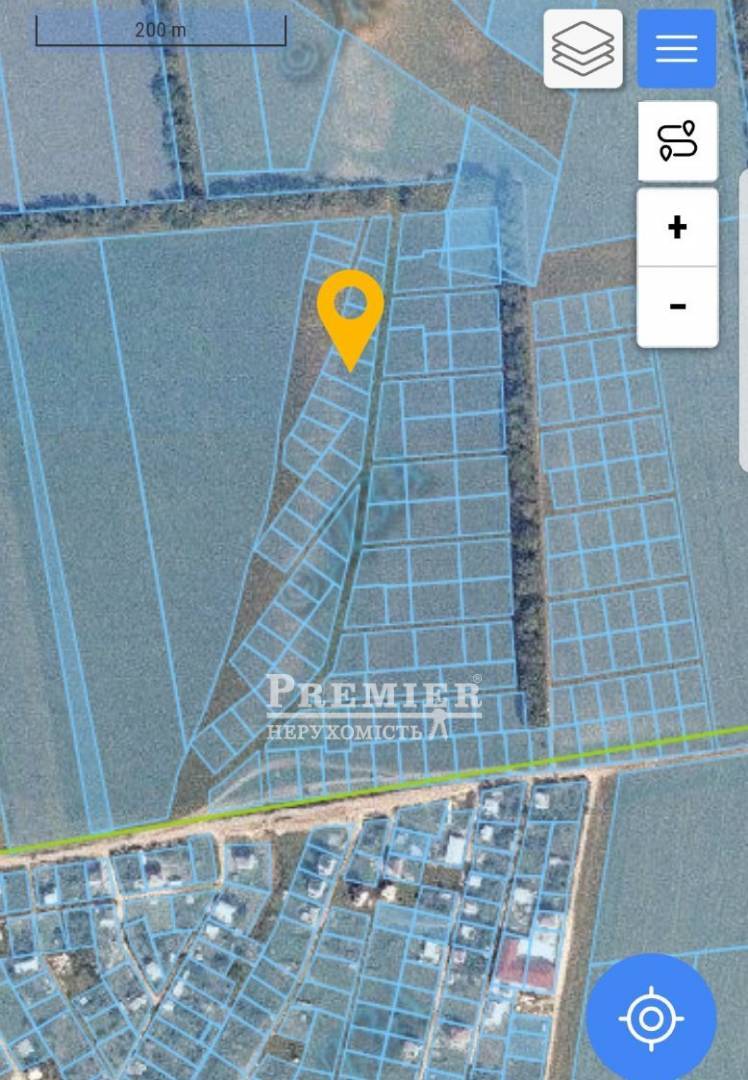Open the route measuring tool
Screen dimensions: 748x1080
pos(677,141)
